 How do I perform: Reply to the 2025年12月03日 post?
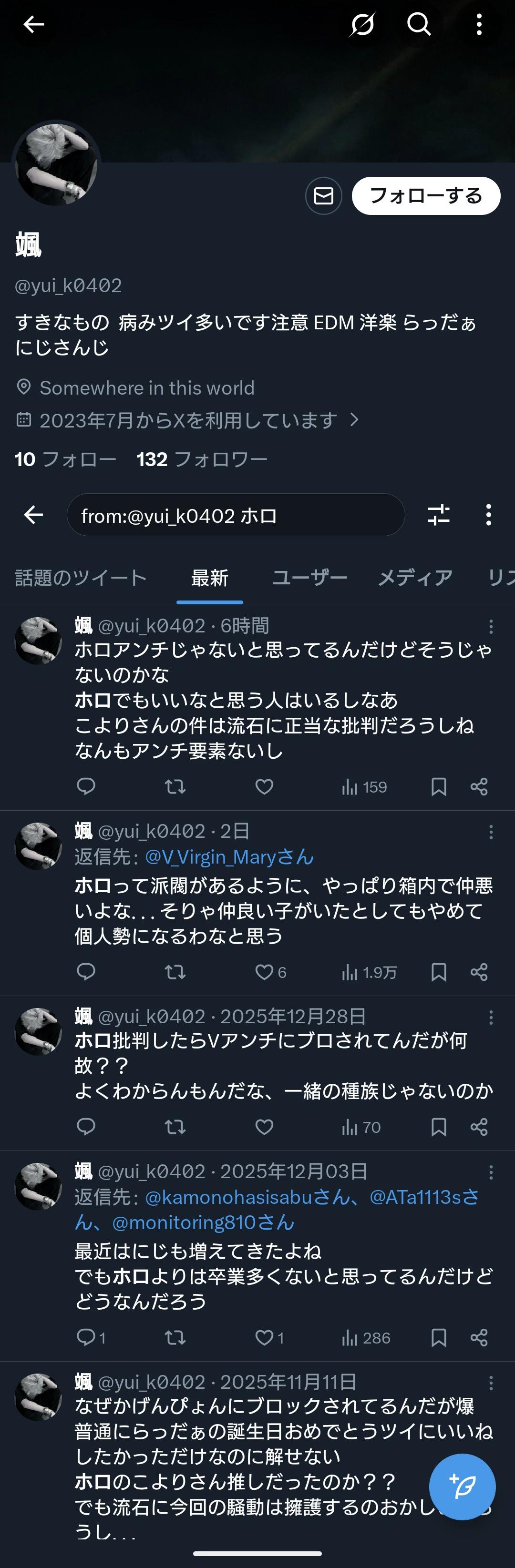click(86, 1338)
